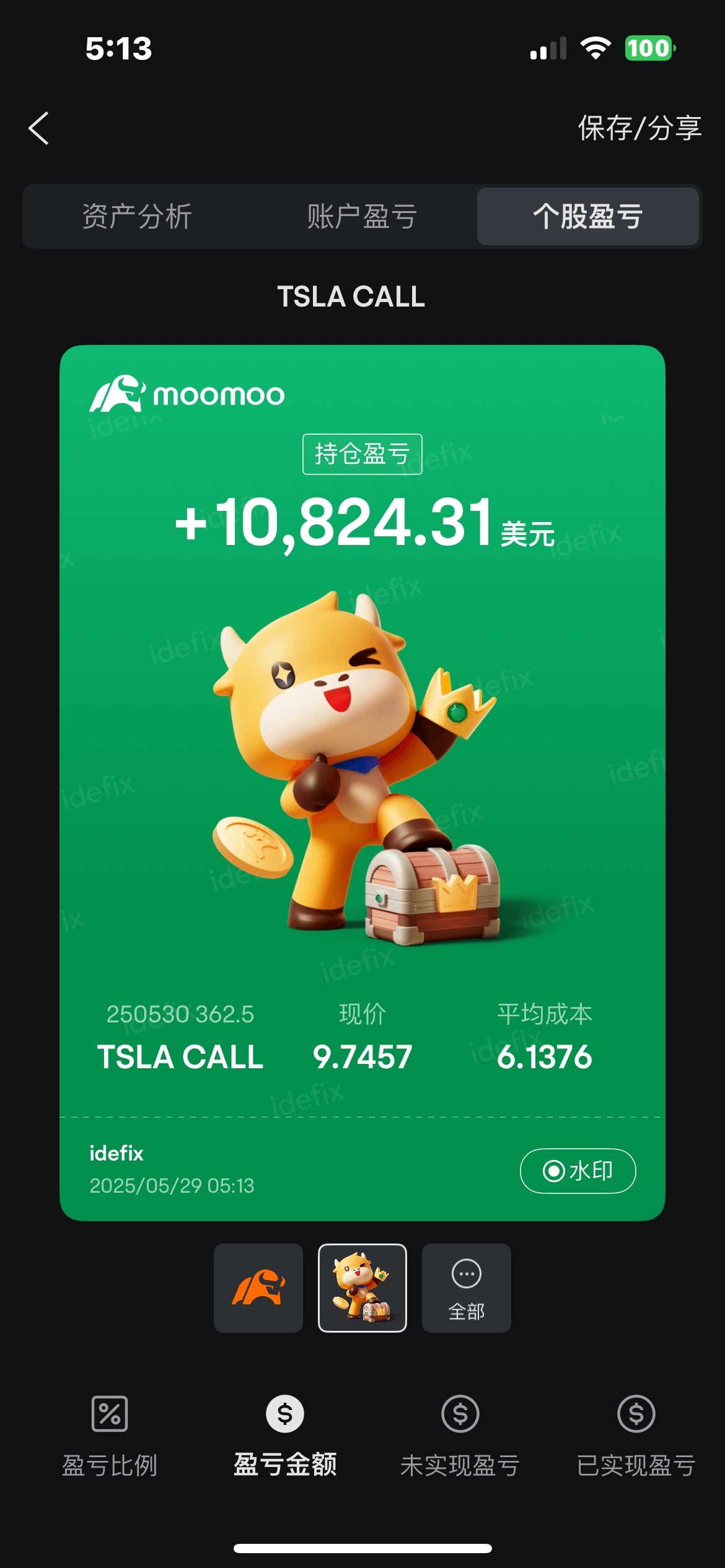Go back using the top-left arrow
Image resolution: width=725 pixels, height=1568 pixels.
click(x=38, y=128)
